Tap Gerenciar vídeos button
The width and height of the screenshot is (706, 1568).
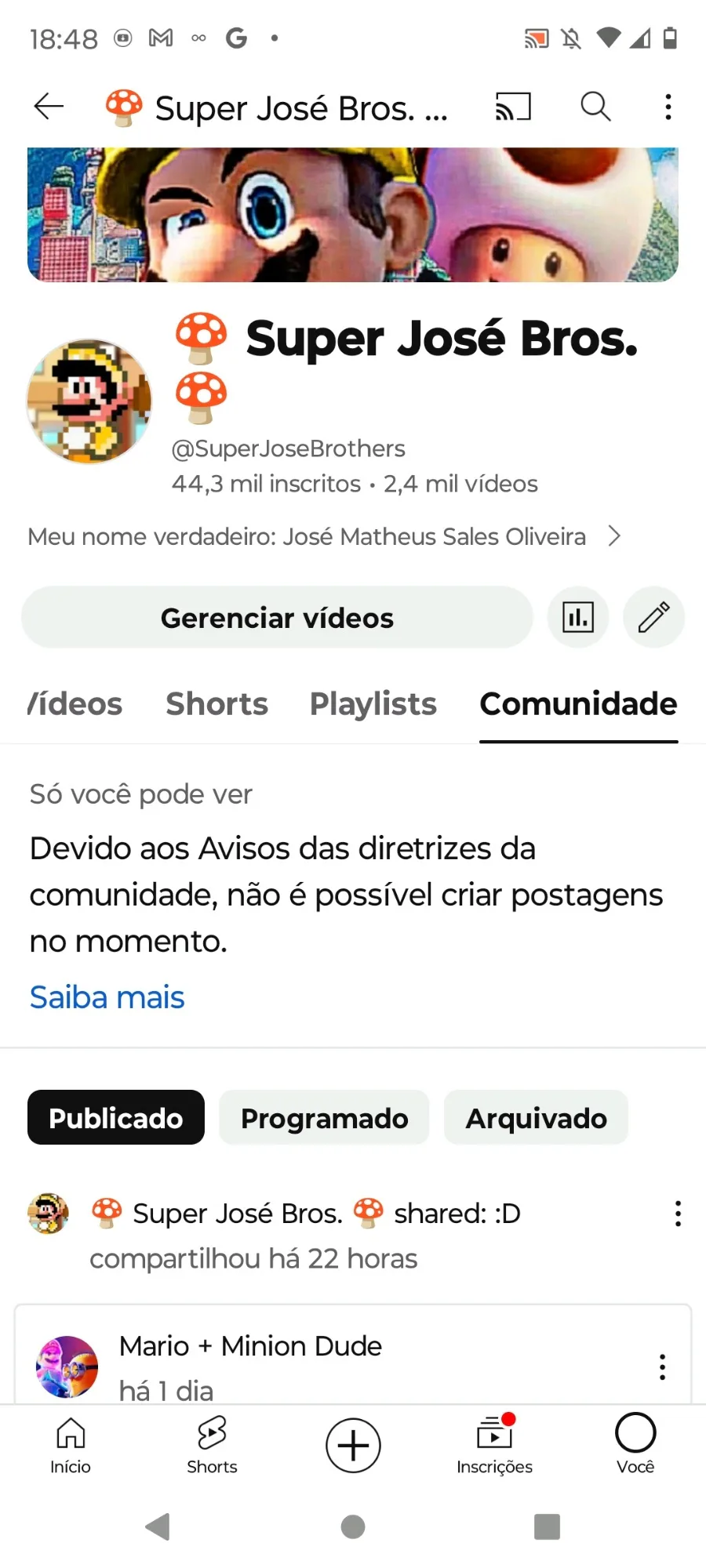point(277,618)
